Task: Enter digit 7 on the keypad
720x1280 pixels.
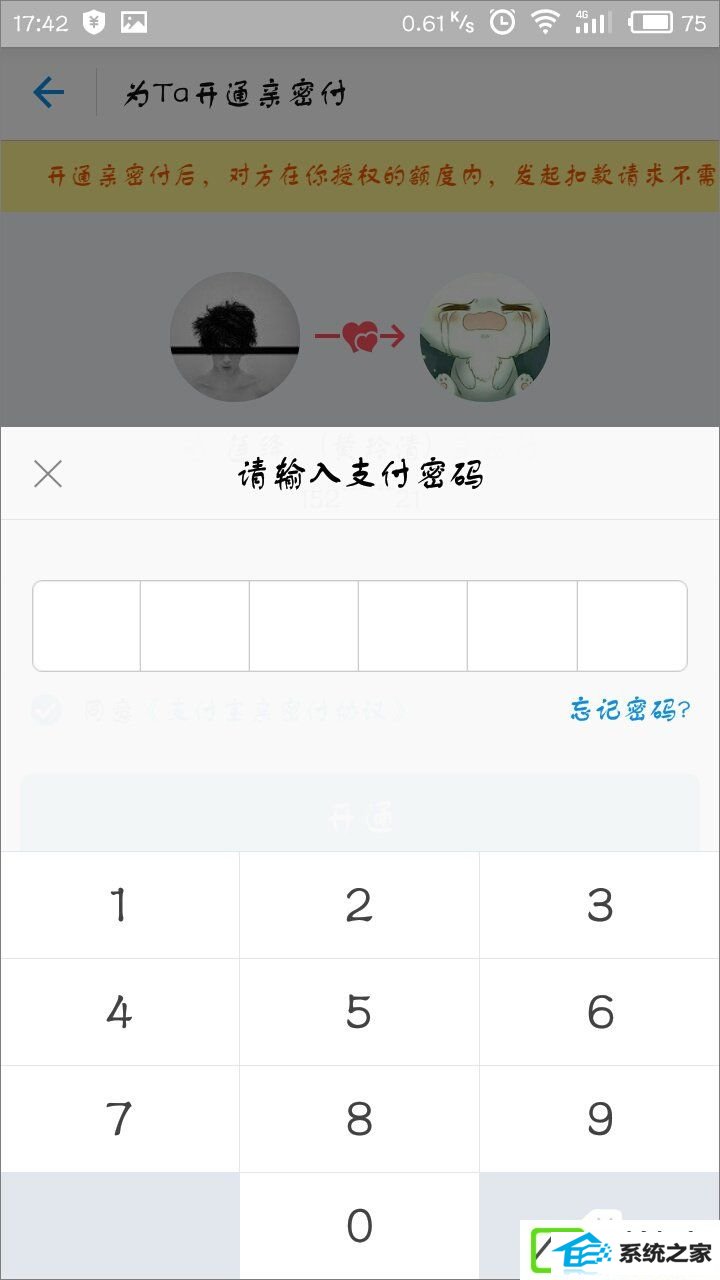Action: click(120, 1119)
